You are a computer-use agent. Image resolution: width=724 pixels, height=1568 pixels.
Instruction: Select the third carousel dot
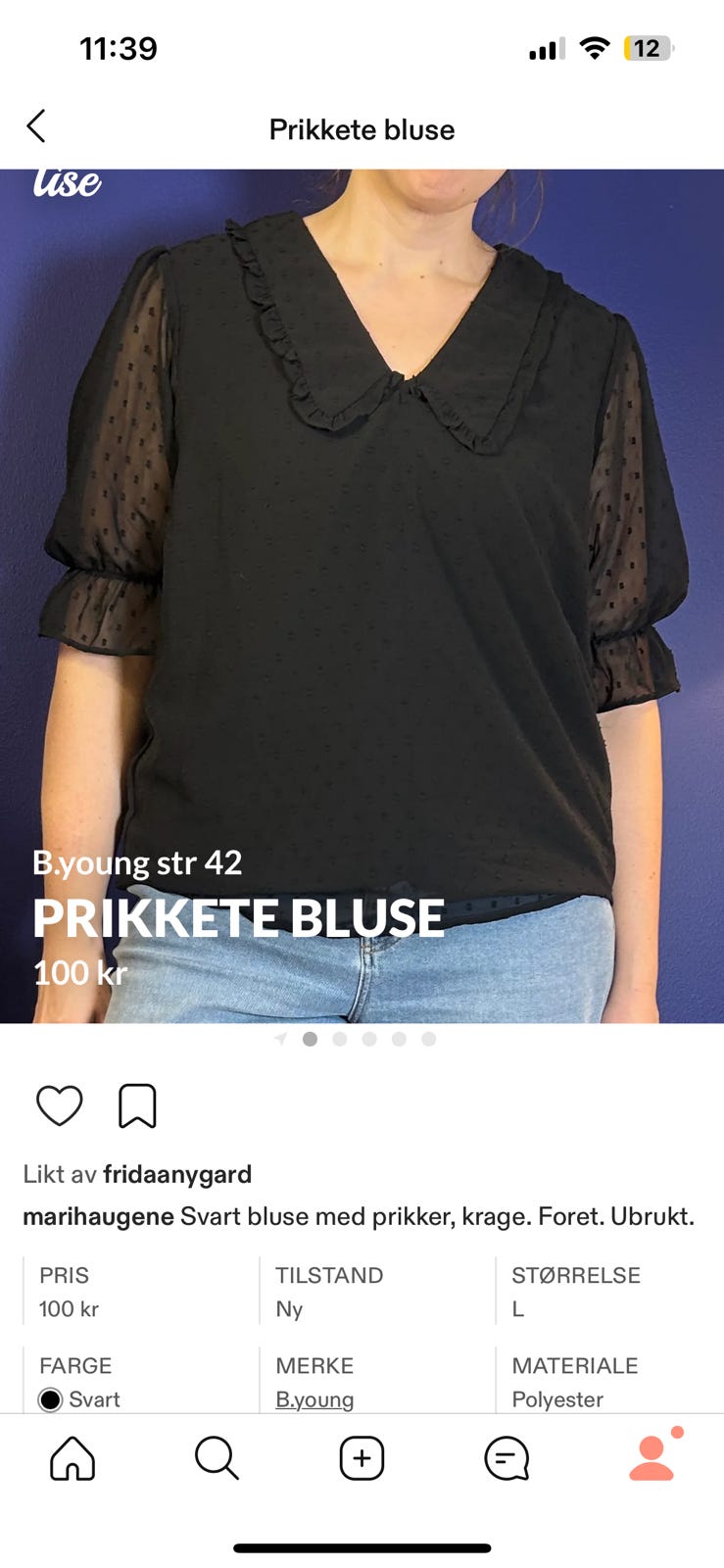[368, 1037]
